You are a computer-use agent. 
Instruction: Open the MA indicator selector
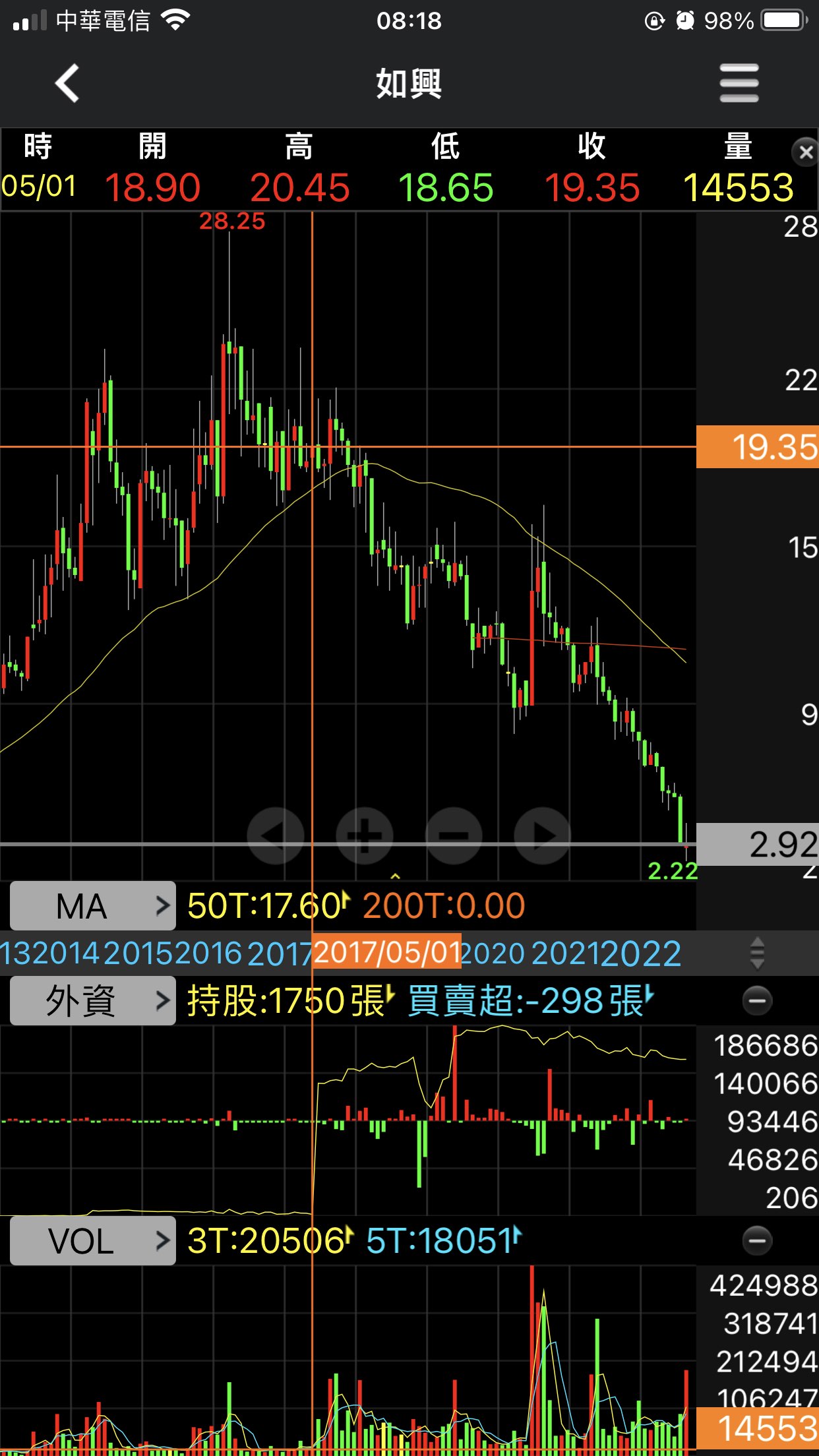point(93,906)
